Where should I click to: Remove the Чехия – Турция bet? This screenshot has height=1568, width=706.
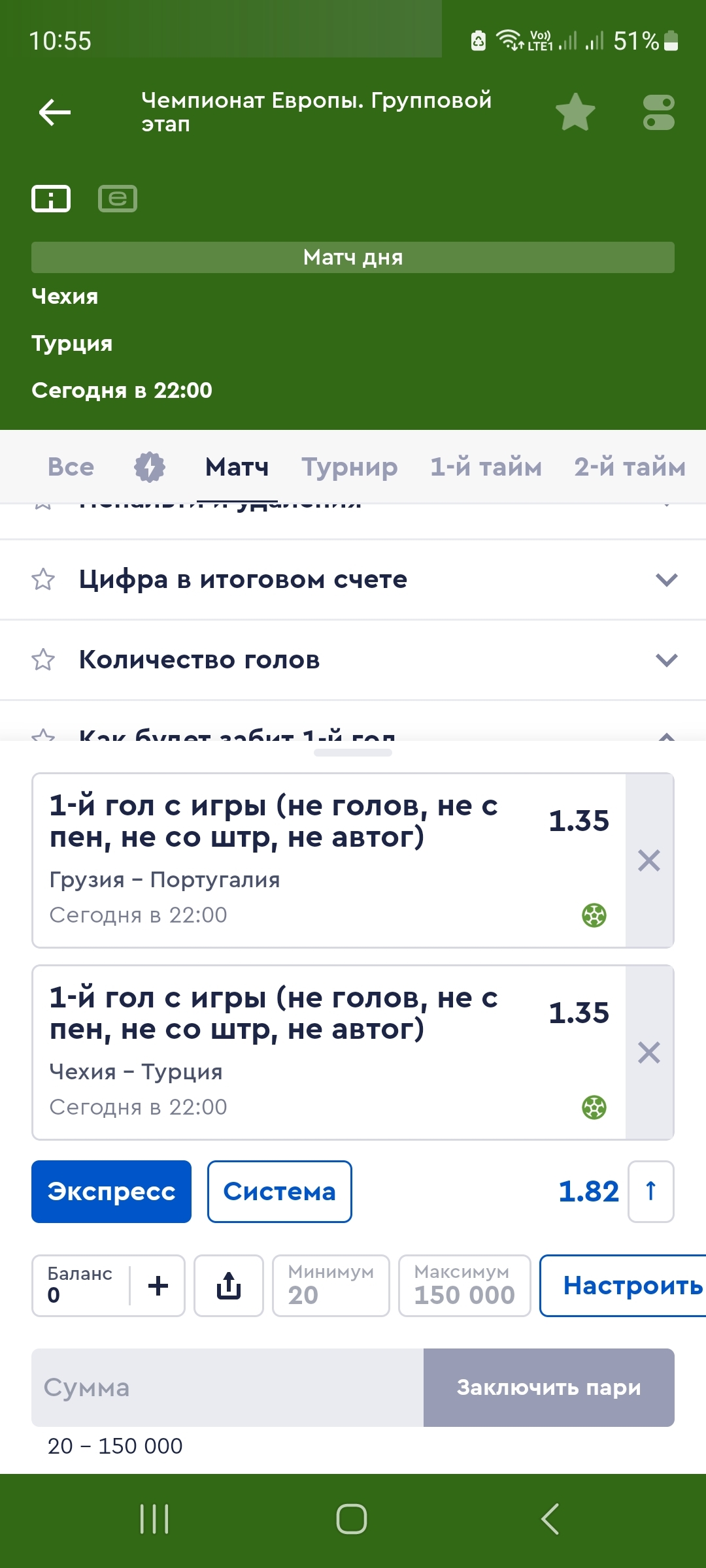[649, 1053]
